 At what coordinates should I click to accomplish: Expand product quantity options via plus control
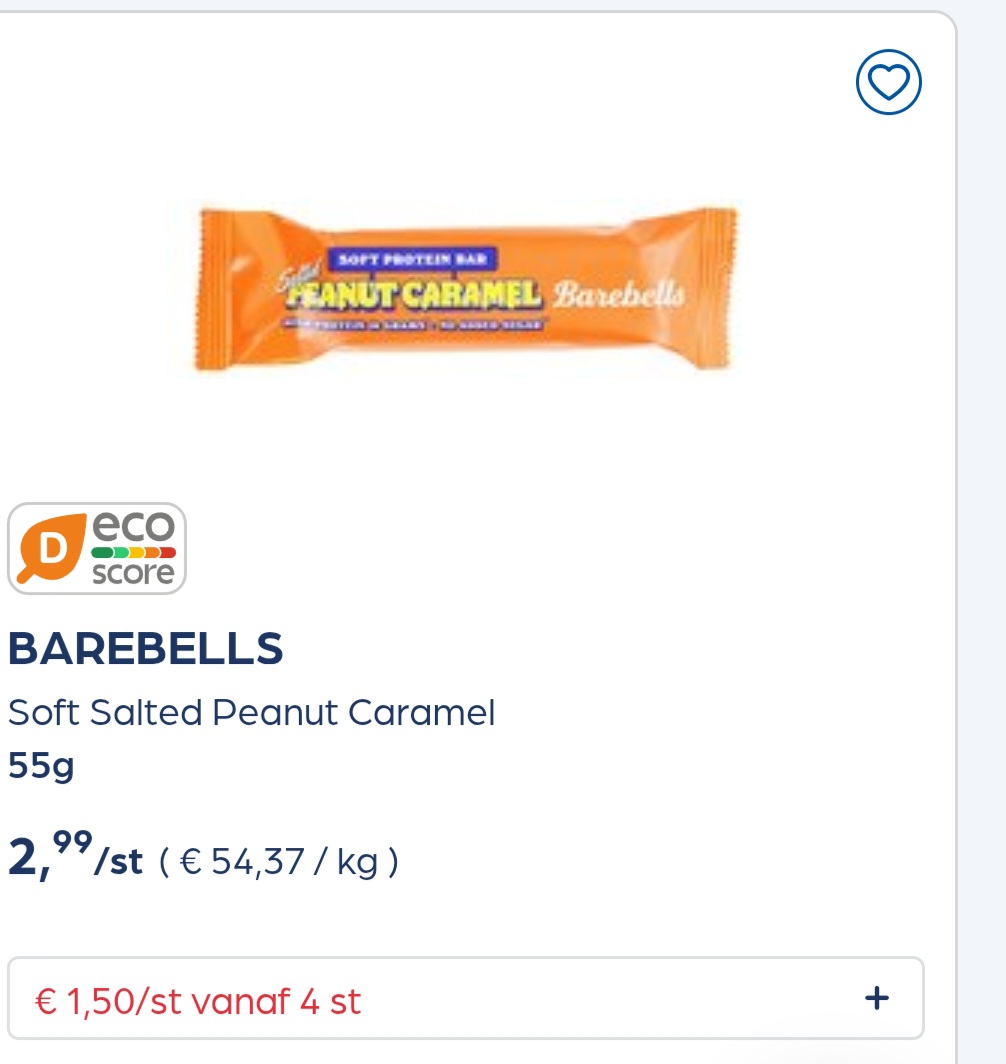(876, 997)
